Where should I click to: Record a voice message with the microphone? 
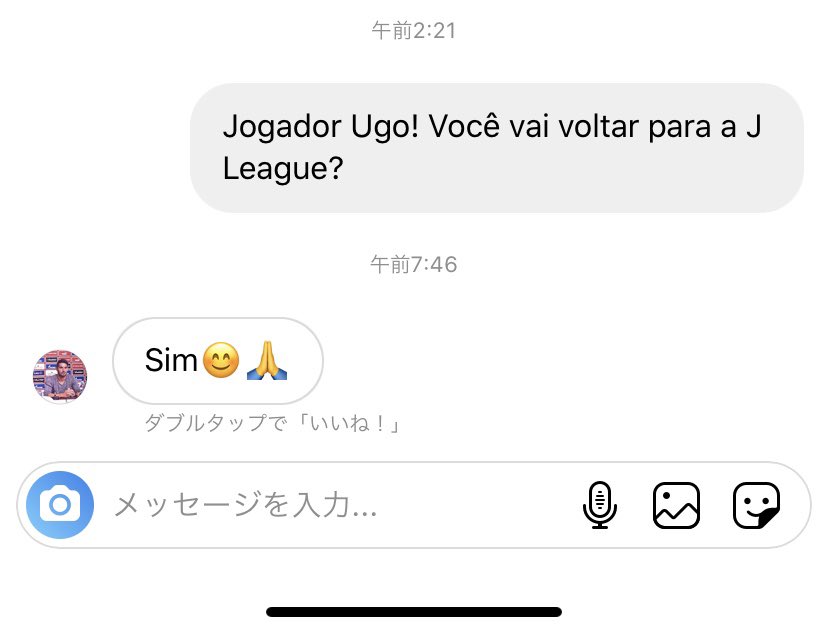pyautogui.click(x=599, y=505)
